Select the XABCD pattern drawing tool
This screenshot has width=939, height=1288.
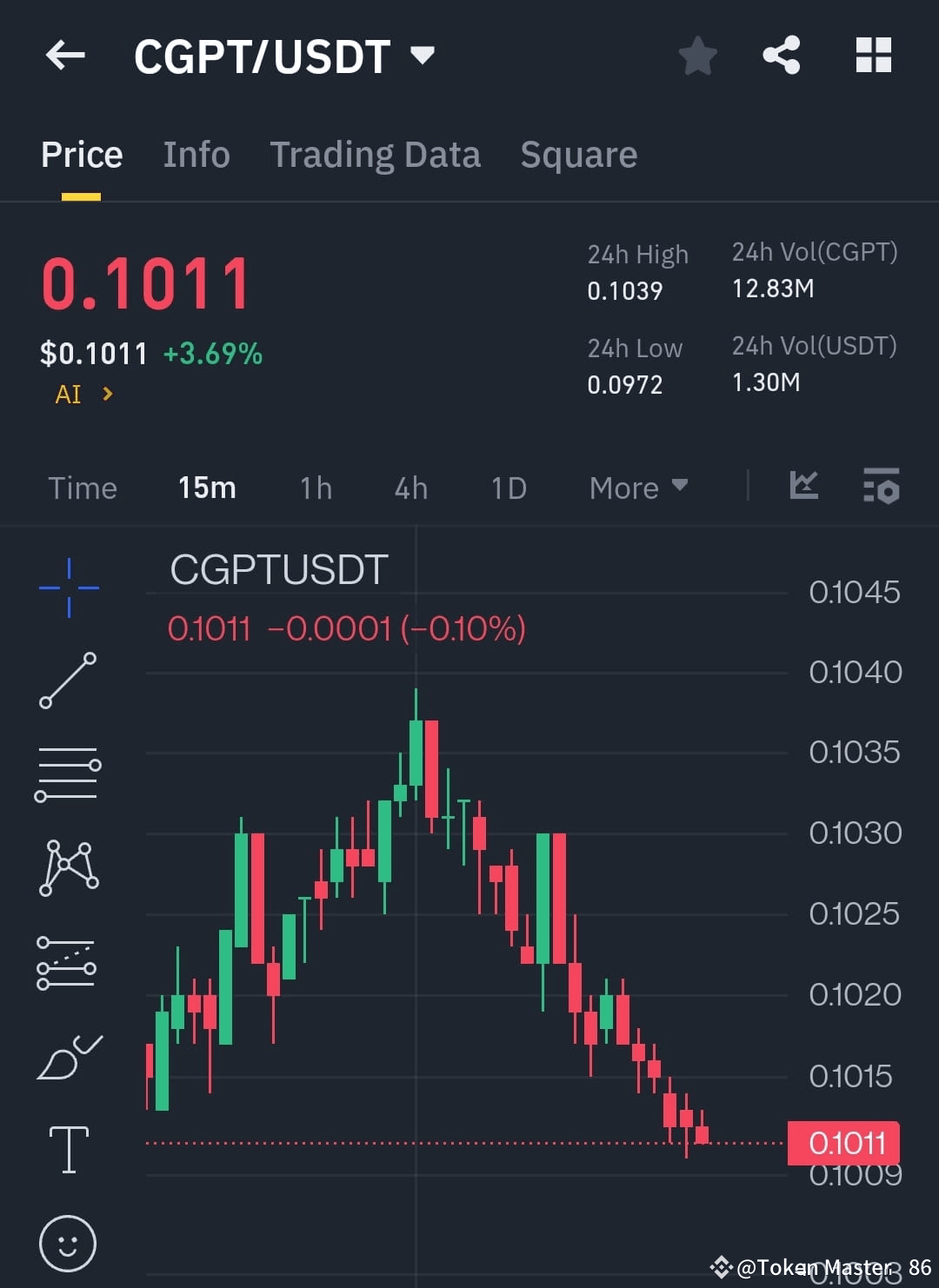(67, 866)
